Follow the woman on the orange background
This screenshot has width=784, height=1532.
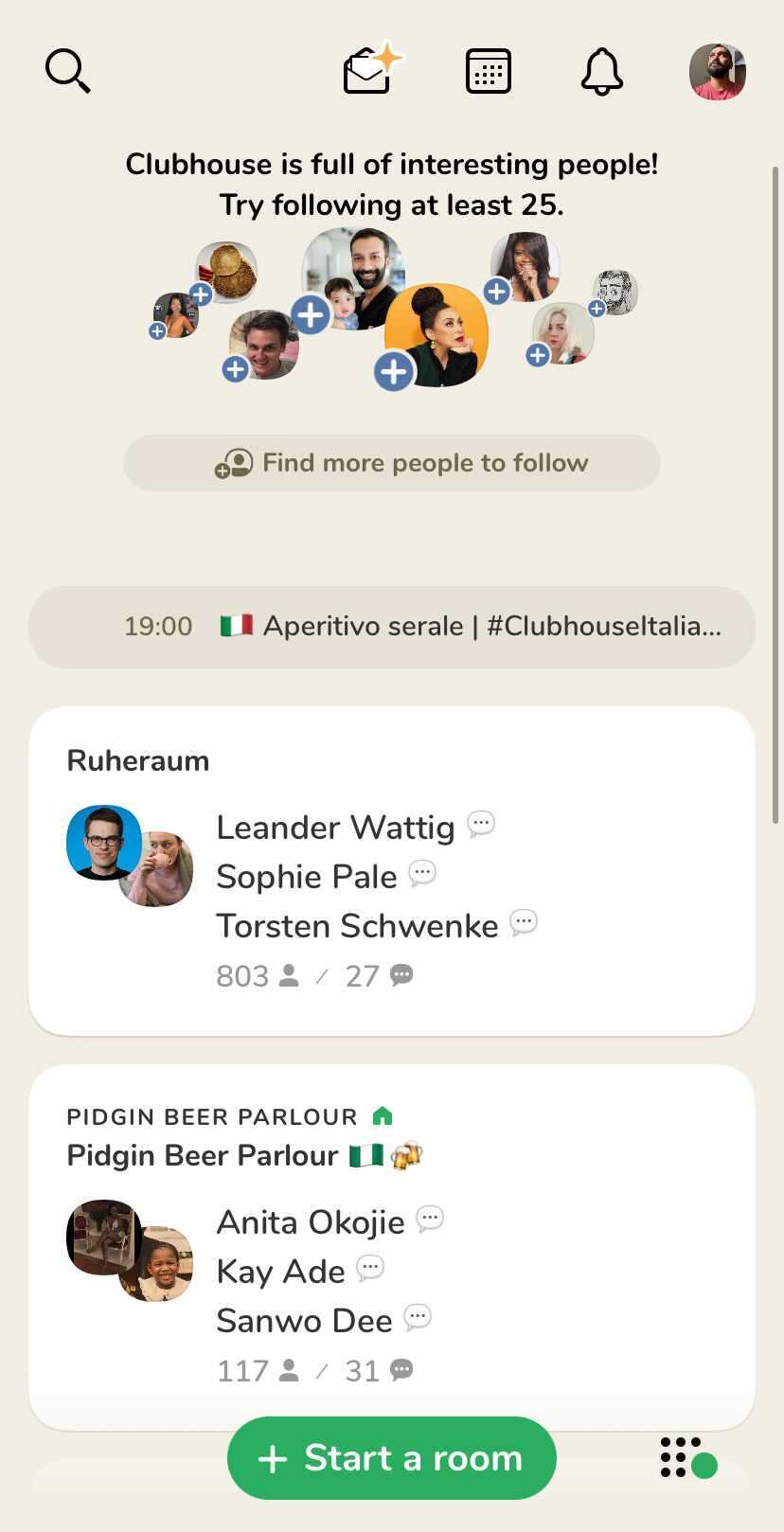(x=394, y=371)
